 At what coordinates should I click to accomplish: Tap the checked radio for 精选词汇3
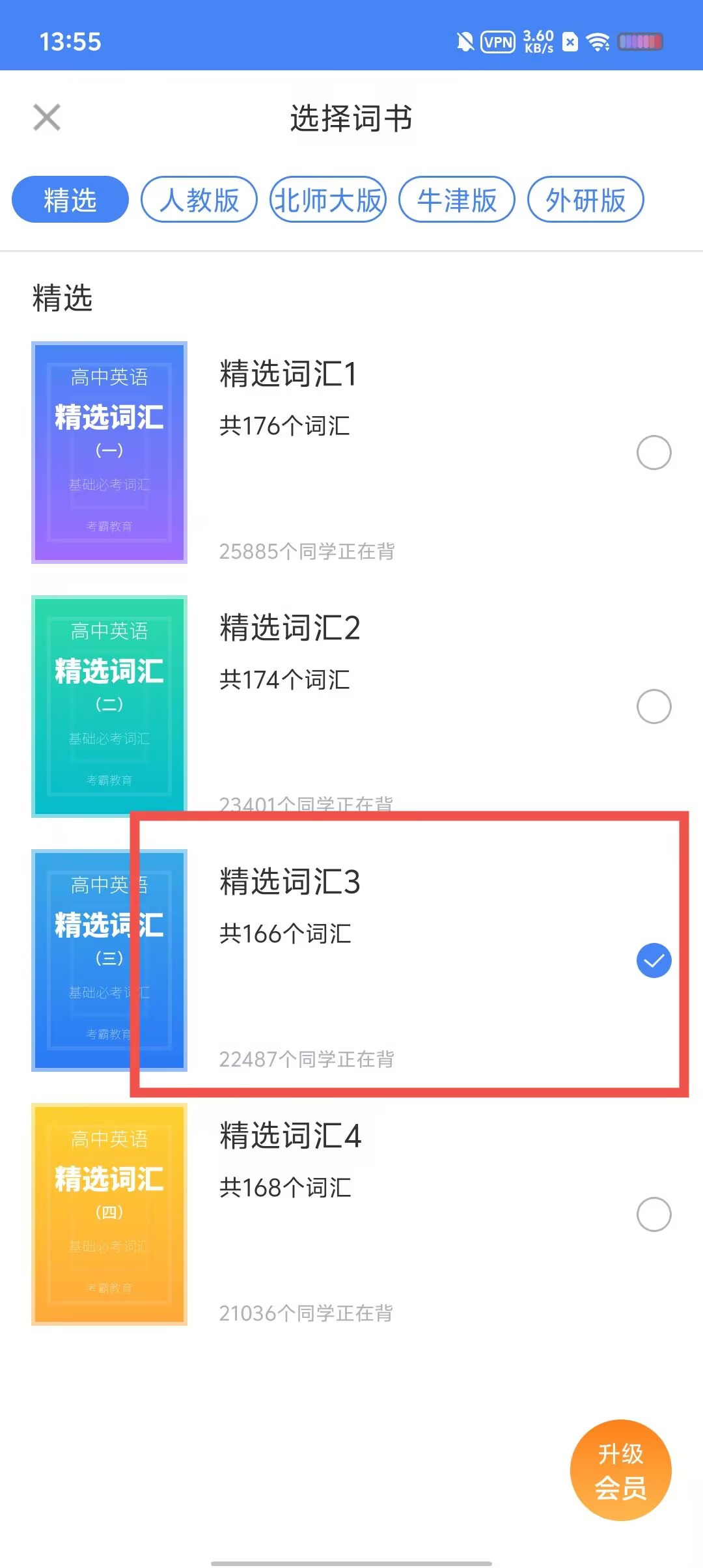pos(654,960)
